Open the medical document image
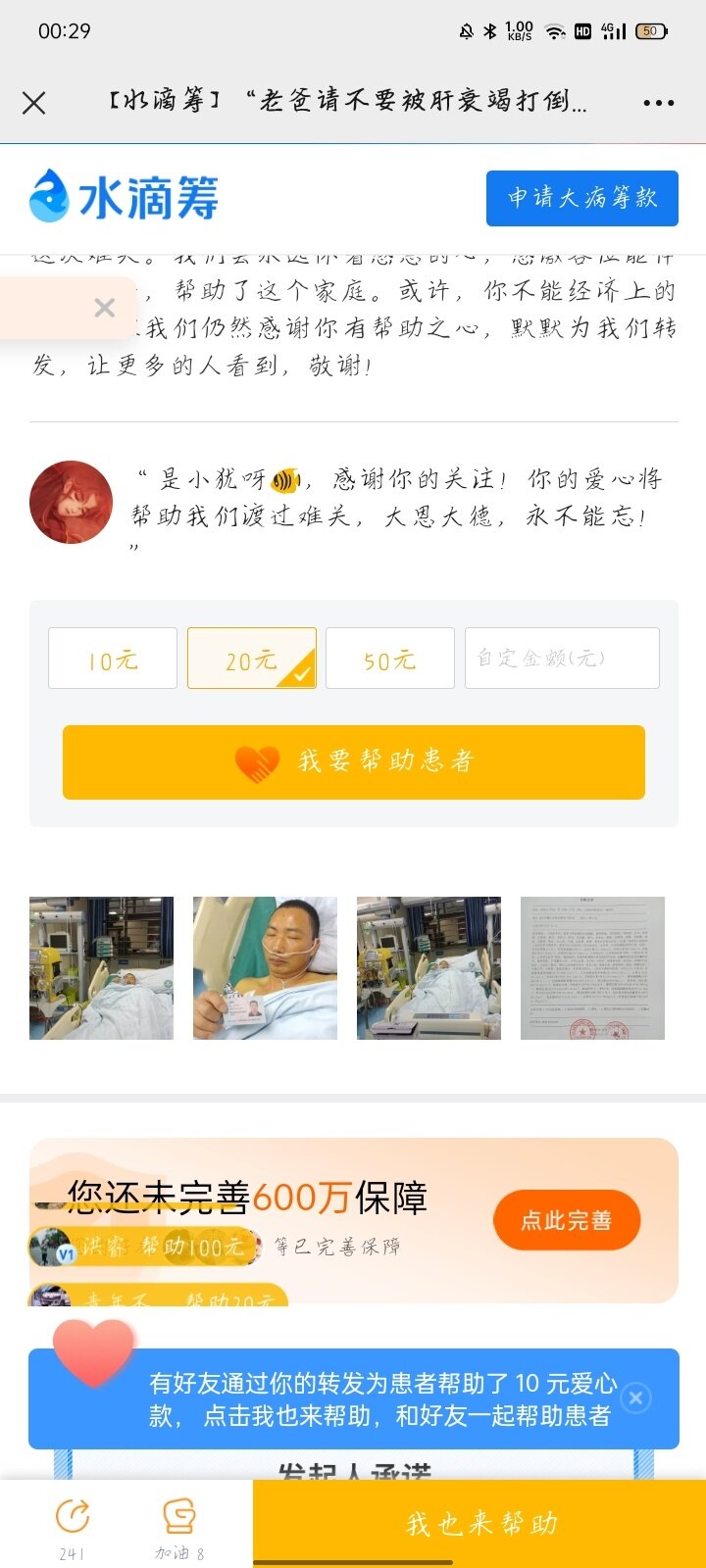Viewport: 706px width, 1568px height. point(592,968)
